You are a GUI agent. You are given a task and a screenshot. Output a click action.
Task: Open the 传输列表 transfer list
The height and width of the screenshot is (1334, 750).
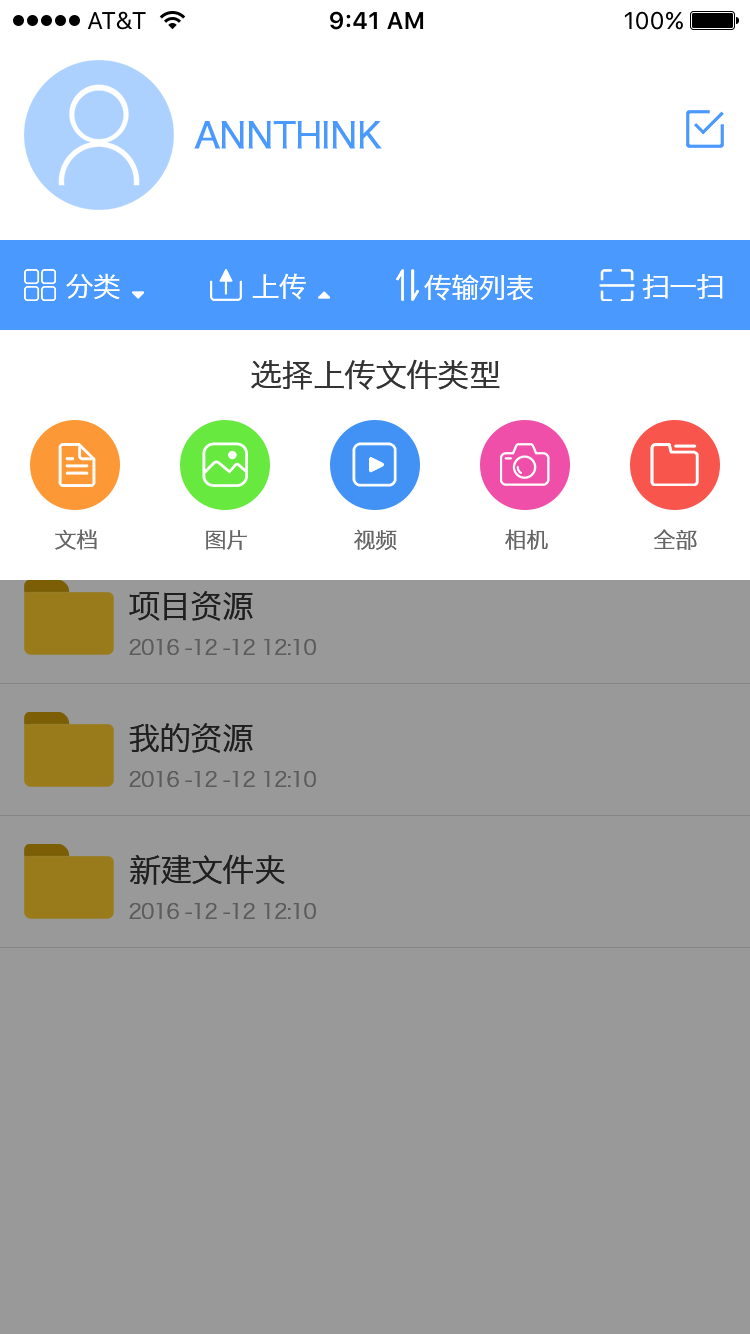[464, 286]
